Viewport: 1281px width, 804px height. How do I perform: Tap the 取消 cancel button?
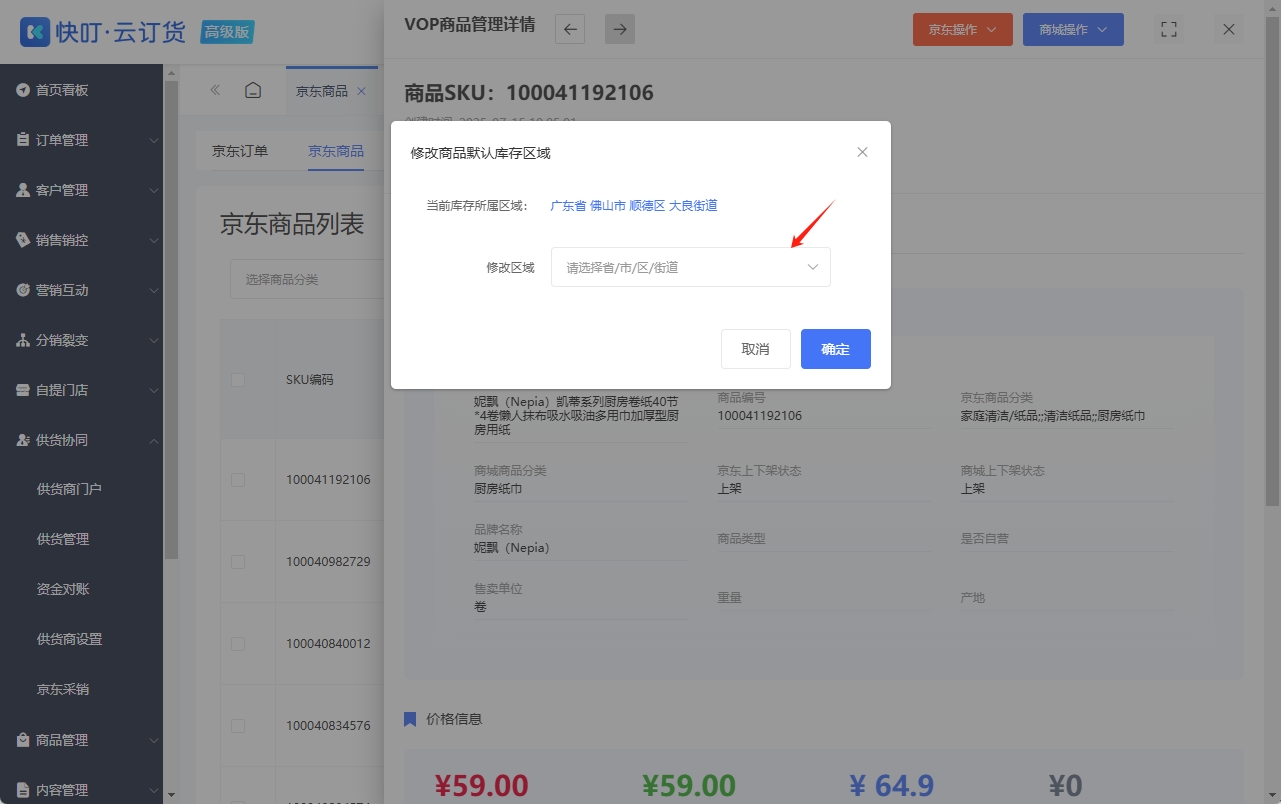pyautogui.click(x=755, y=349)
